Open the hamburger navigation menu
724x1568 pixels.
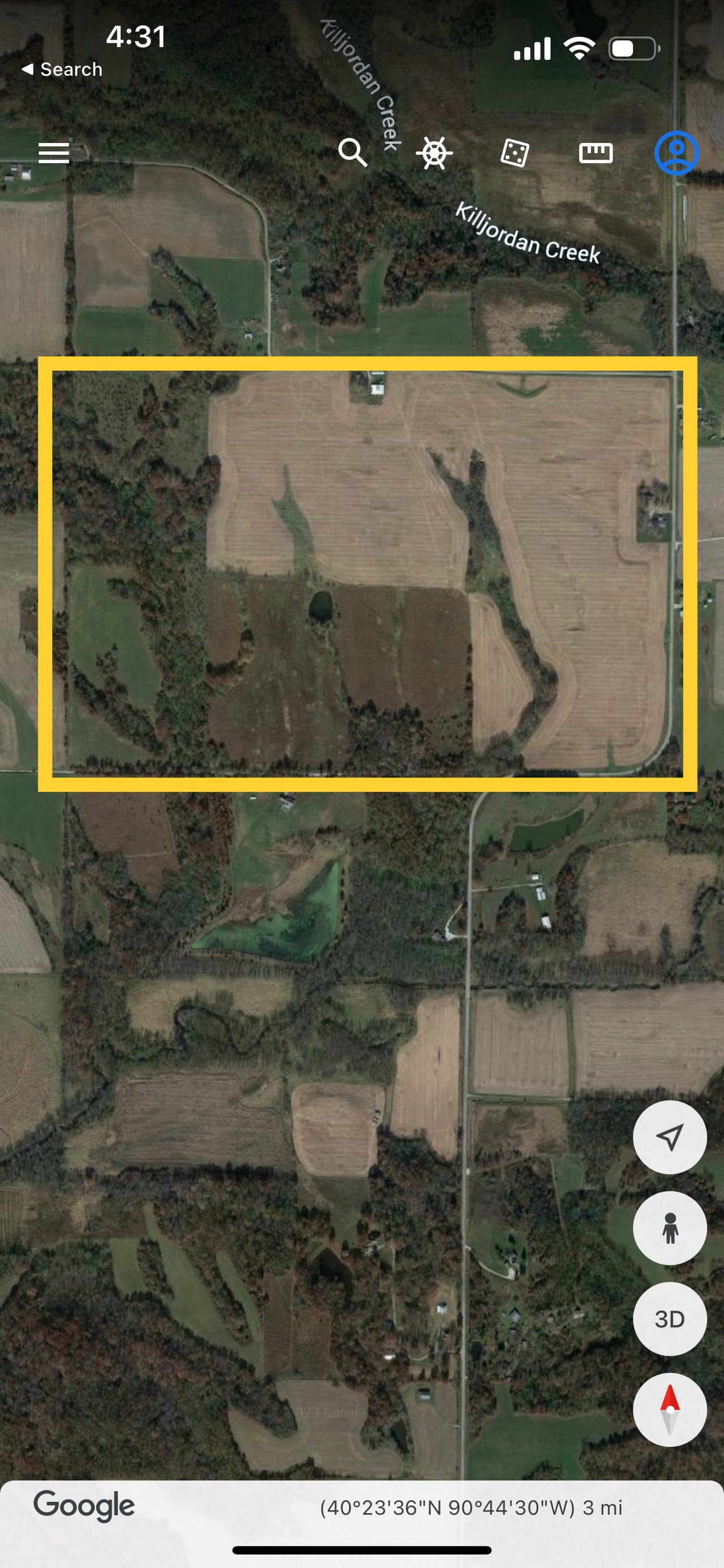[x=54, y=153]
